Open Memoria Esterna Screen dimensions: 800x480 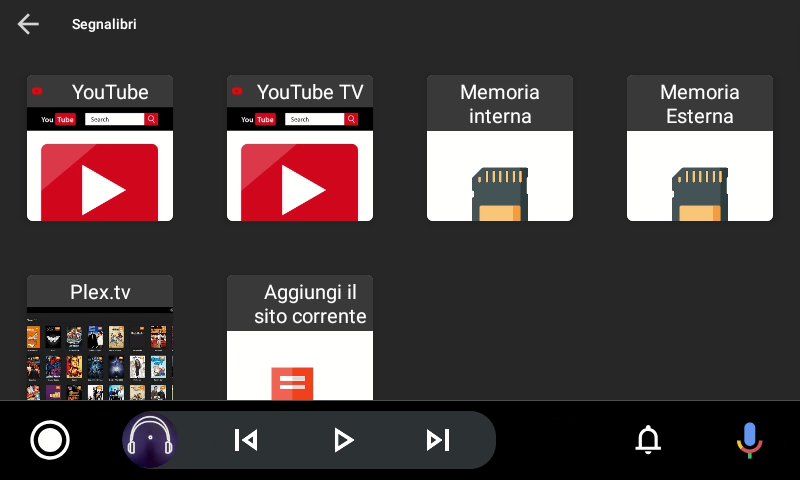pyautogui.click(x=700, y=148)
